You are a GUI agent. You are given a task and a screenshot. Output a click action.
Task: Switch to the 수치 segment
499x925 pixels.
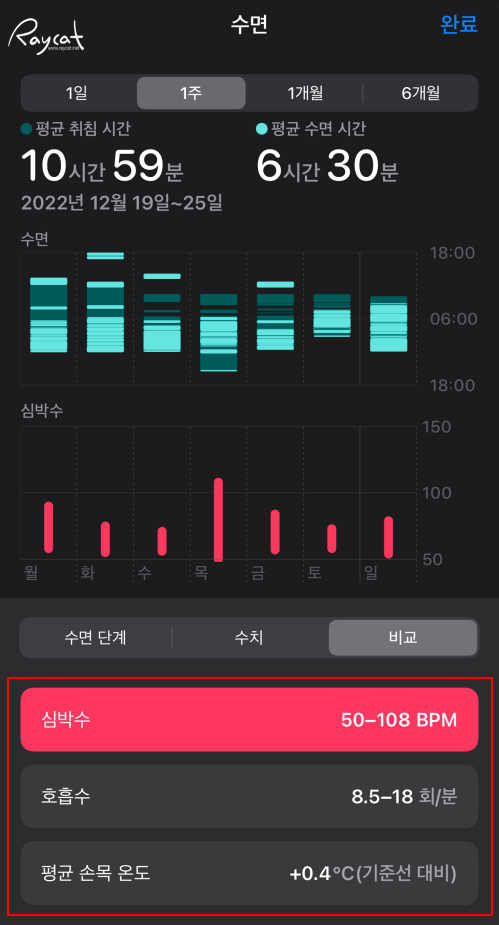[249, 638]
